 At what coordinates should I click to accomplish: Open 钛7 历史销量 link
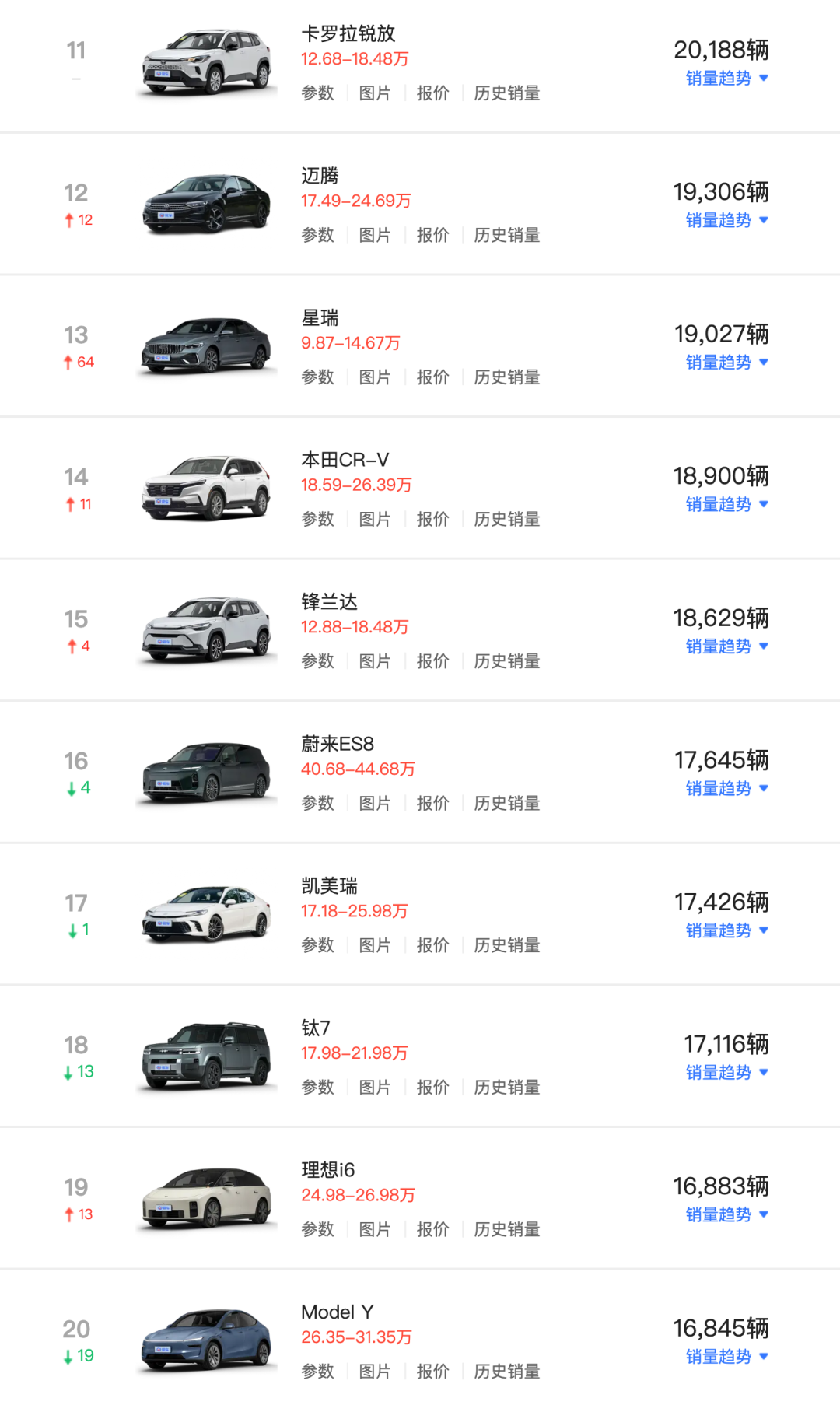[507, 1087]
